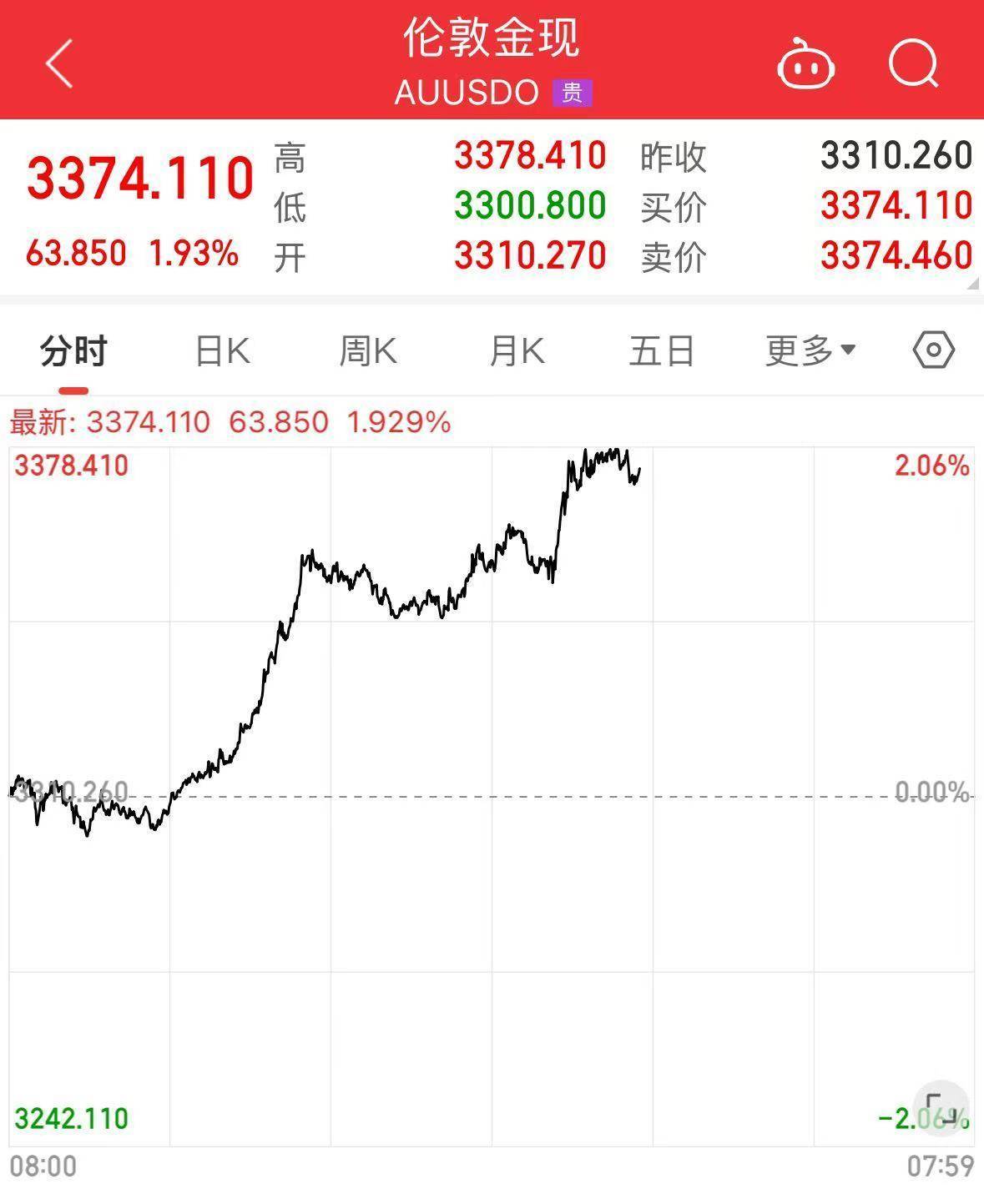Open the 五日 chart view

click(x=663, y=350)
